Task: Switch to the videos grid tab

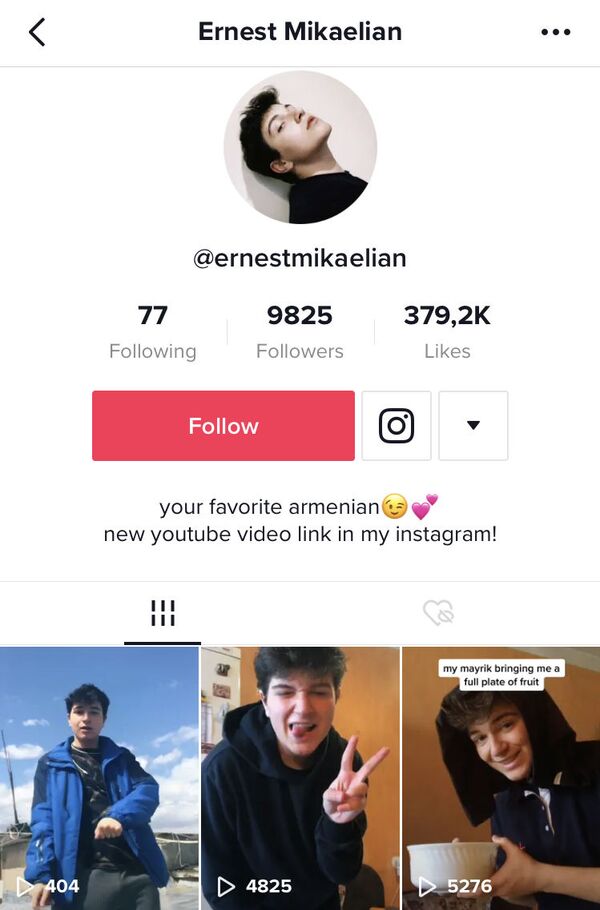Action: [162, 613]
